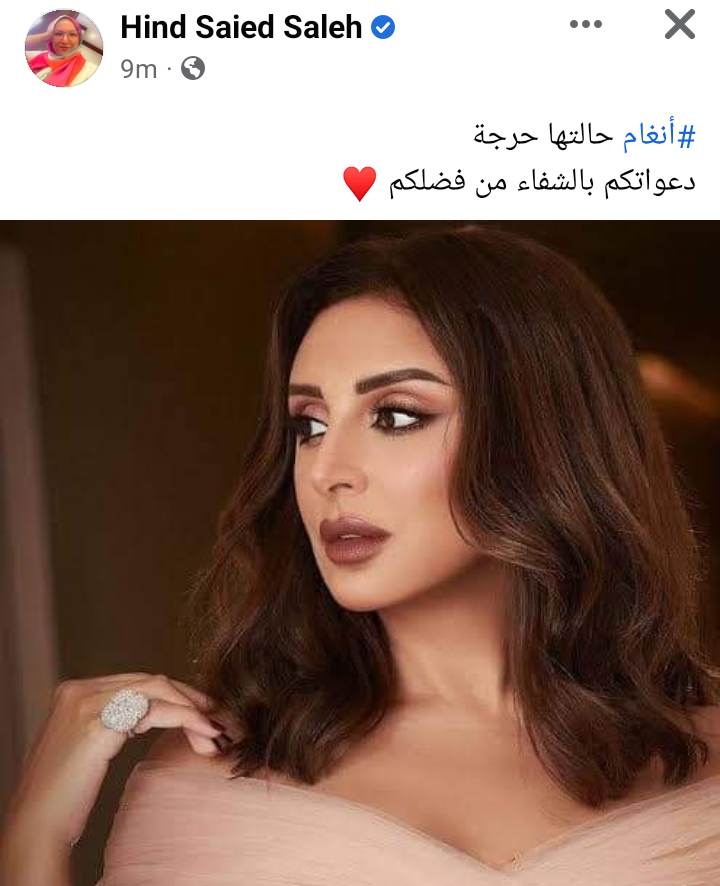The height and width of the screenshot is (886, 720).
Task: Open the post's three-dot options menu
Action: point(586,25)
